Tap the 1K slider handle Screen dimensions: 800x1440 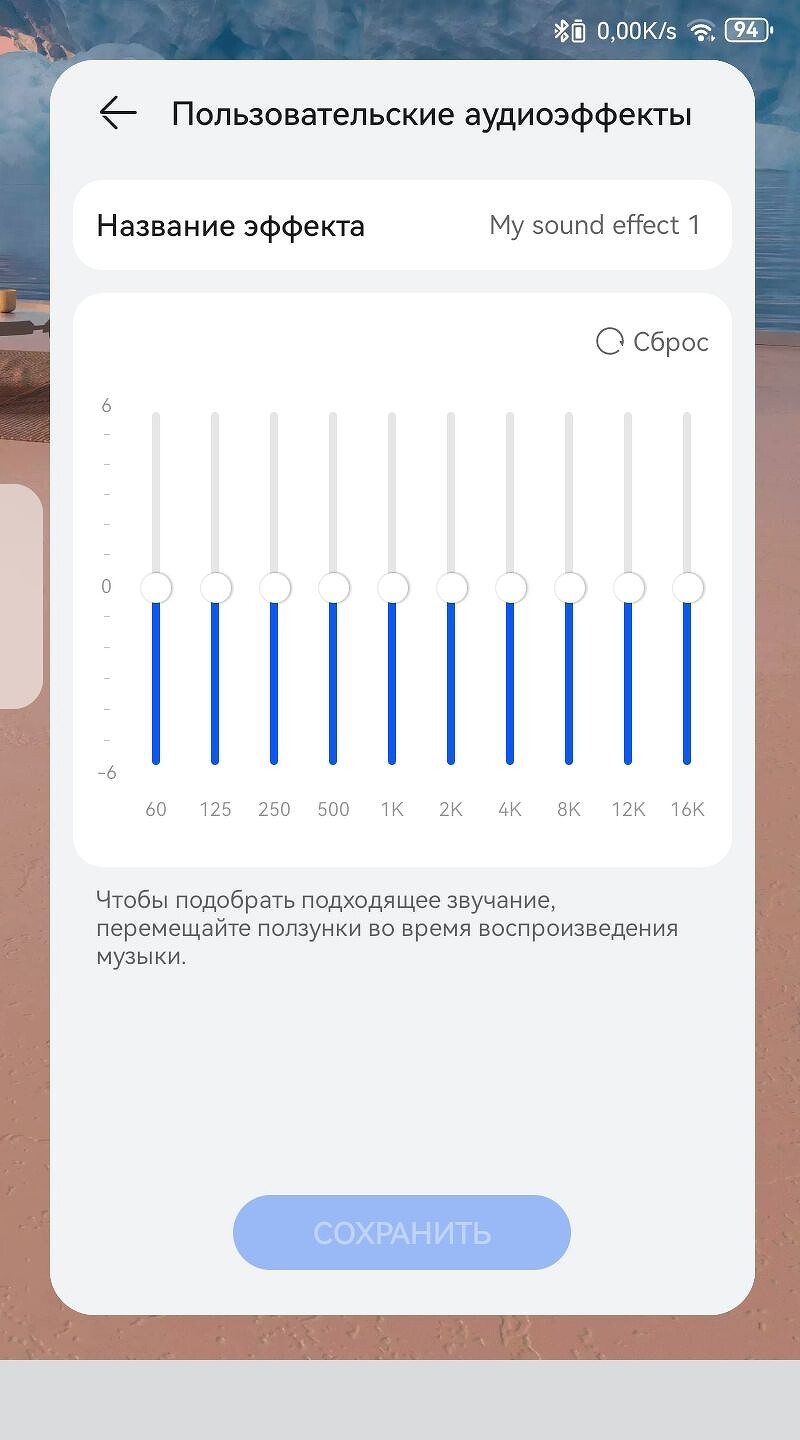tap(392, 587)
